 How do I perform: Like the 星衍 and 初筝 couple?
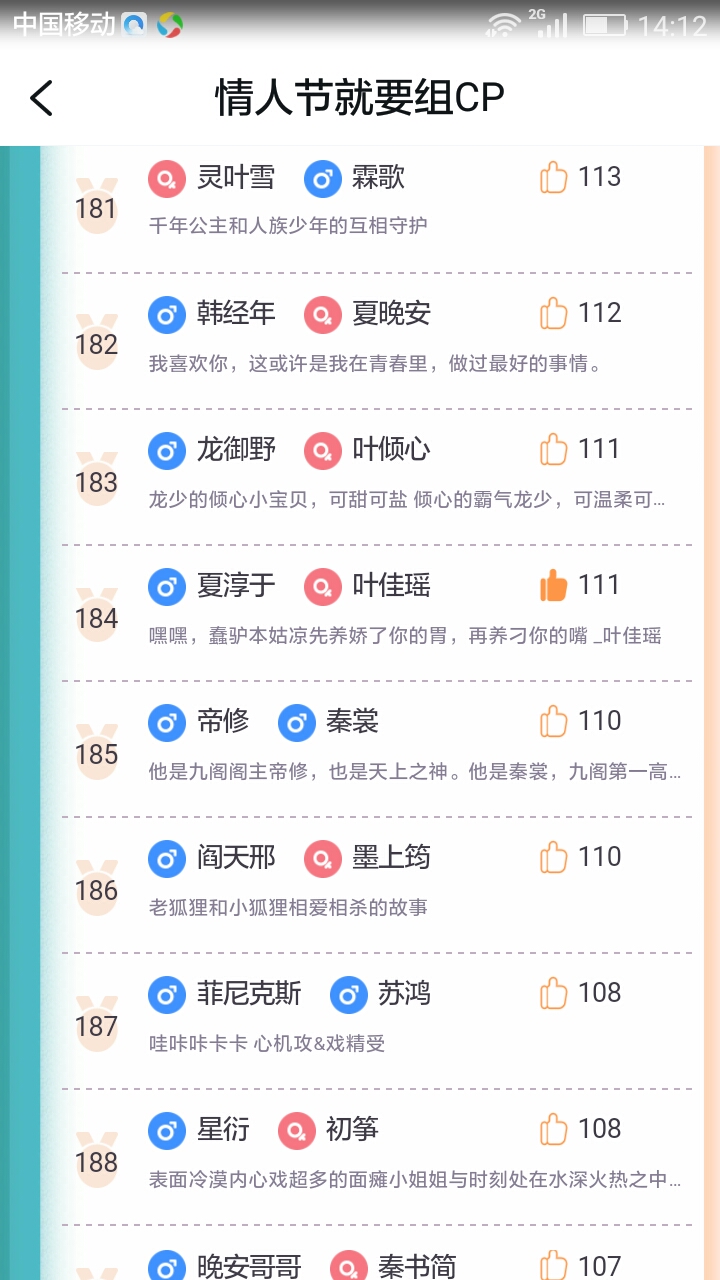click(x=554, y=1129)
